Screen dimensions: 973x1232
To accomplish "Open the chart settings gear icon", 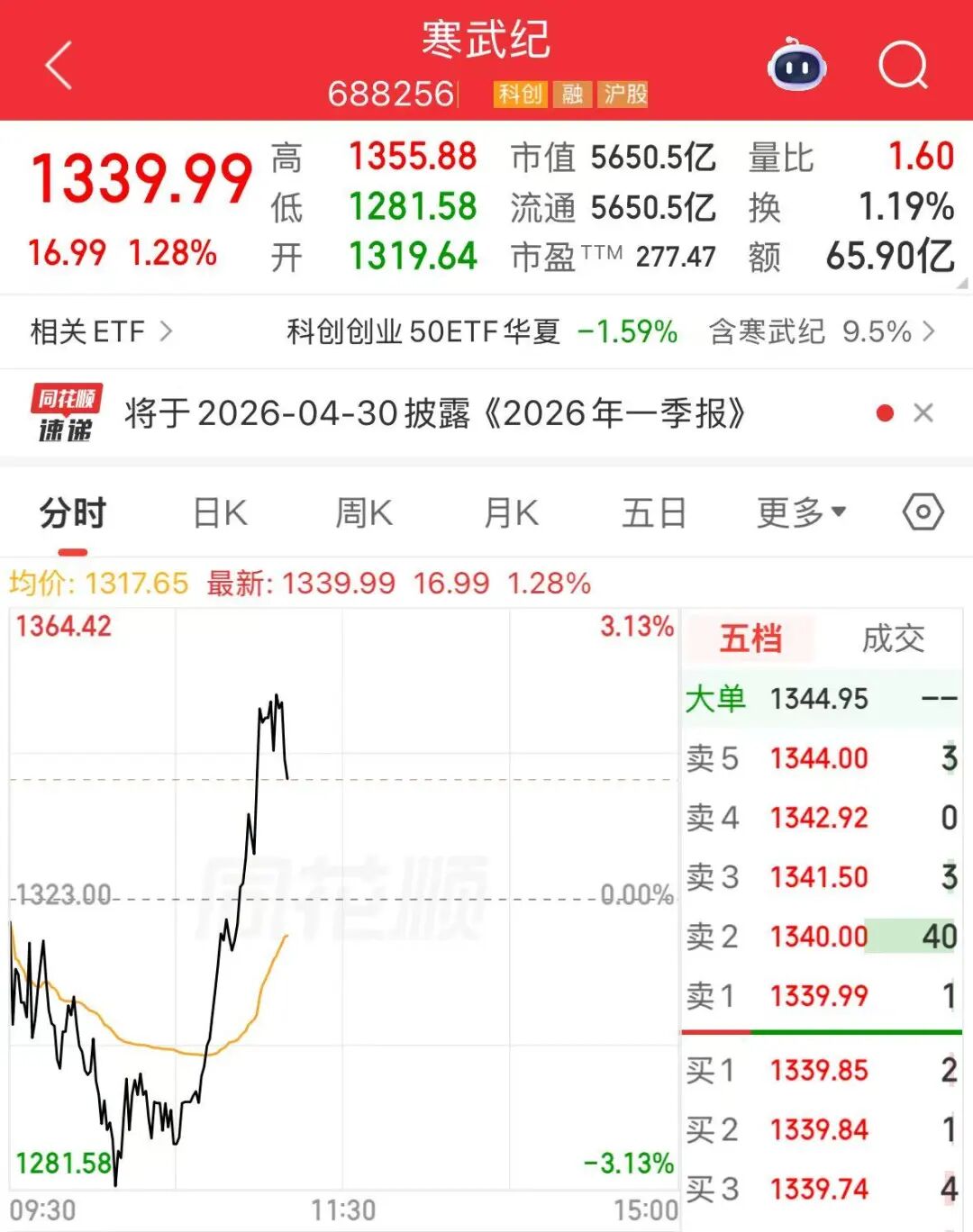I will 922,512.
